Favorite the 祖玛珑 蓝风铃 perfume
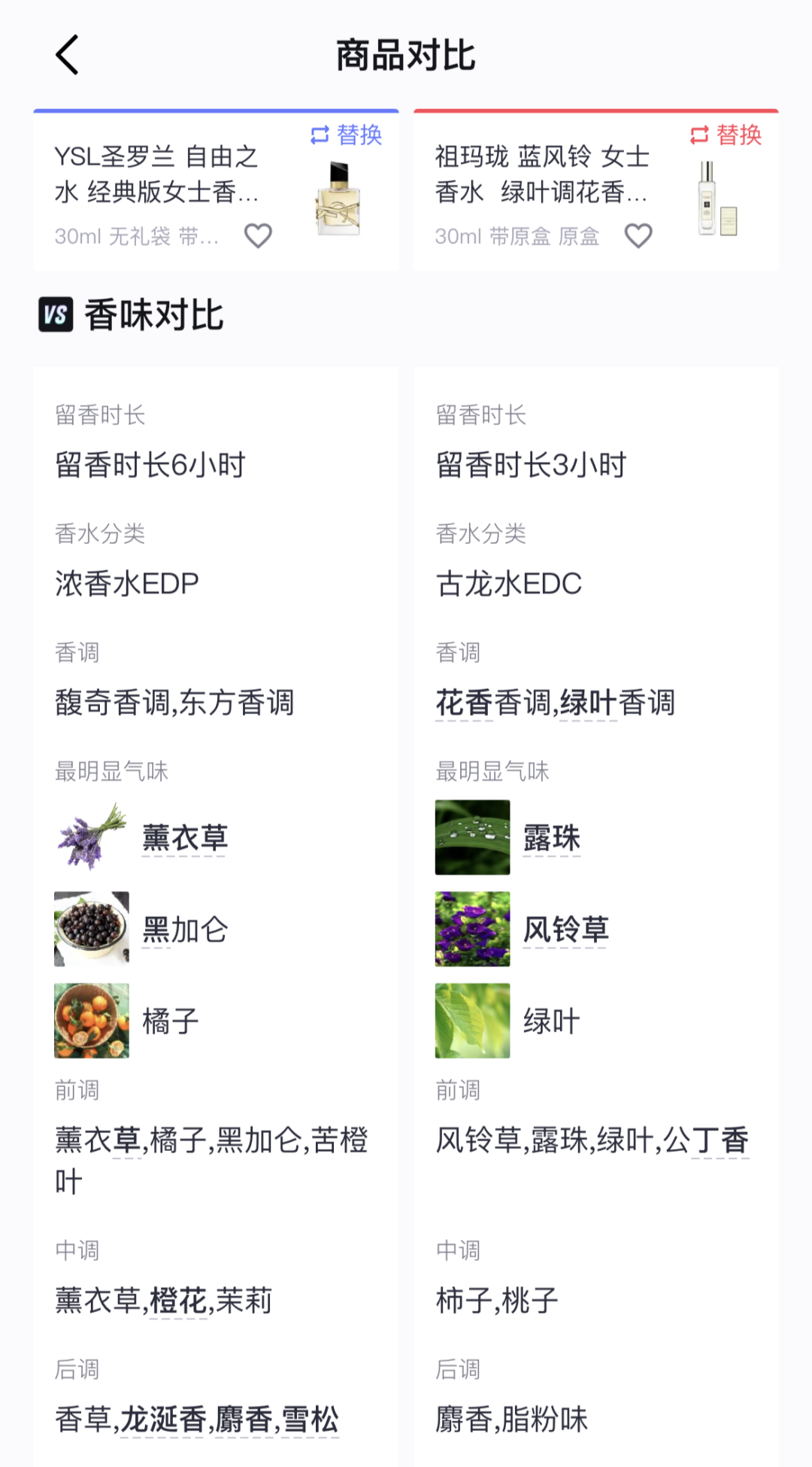This screenshot has height=1467, width=812. coord(638,236)
